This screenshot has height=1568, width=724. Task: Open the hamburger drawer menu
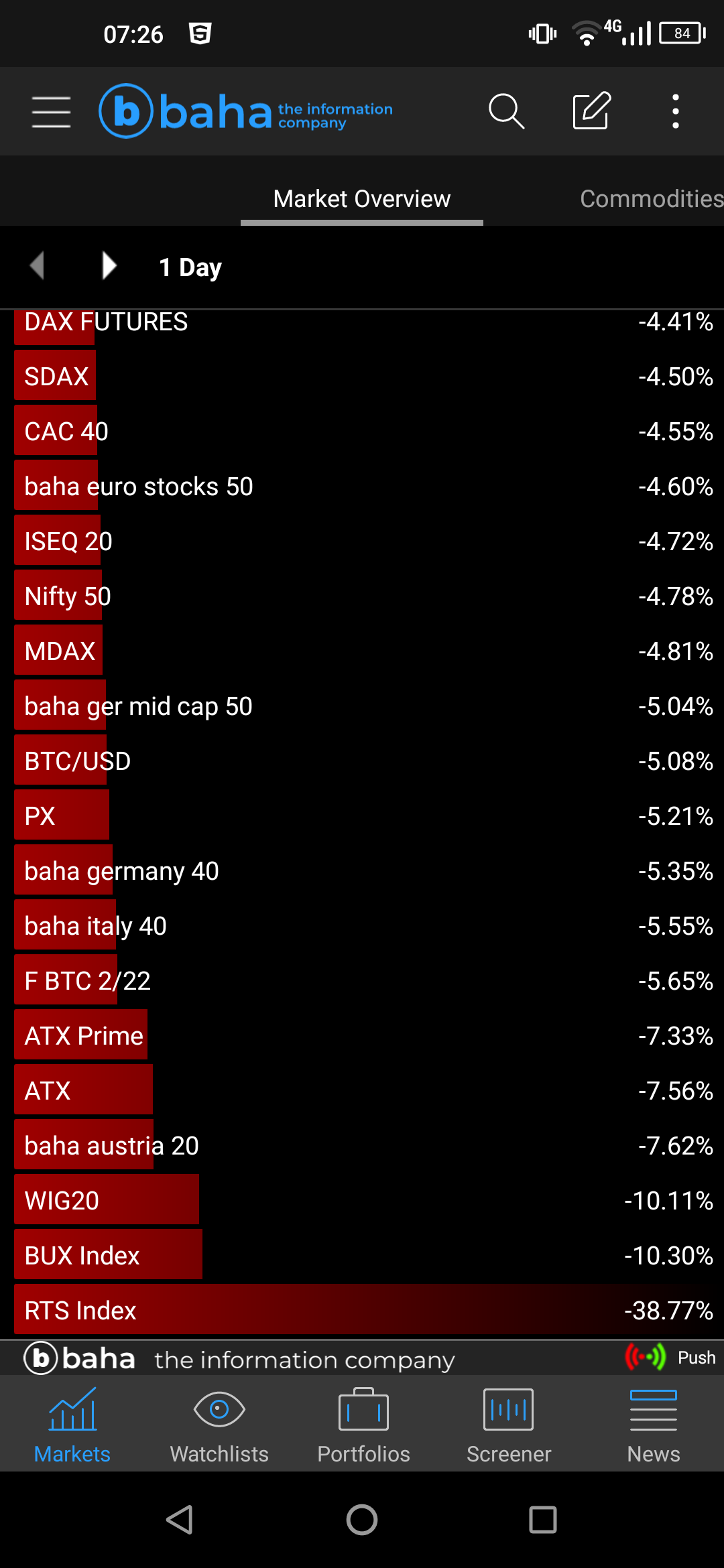[51, 111]
